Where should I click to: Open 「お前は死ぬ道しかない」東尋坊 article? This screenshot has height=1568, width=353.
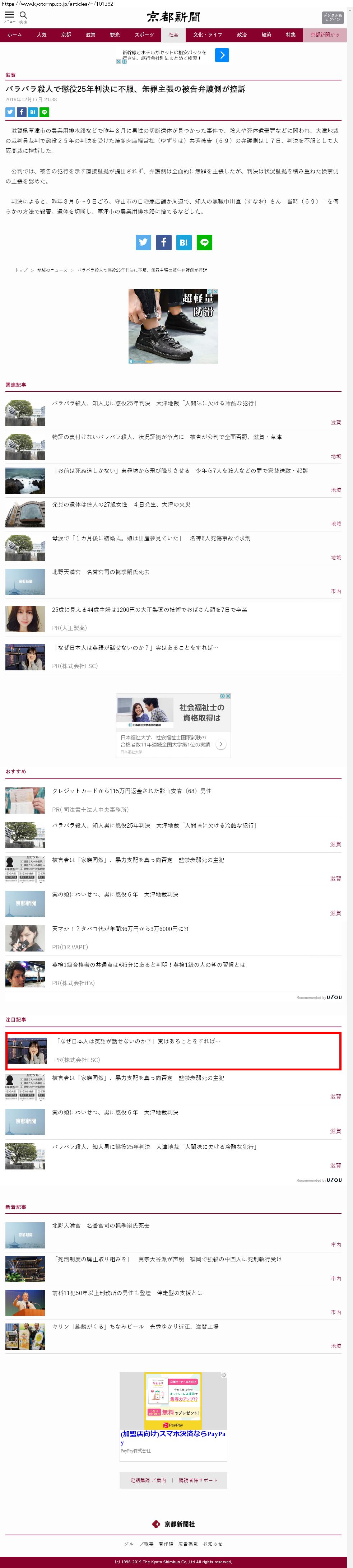(x=180, y=470)
